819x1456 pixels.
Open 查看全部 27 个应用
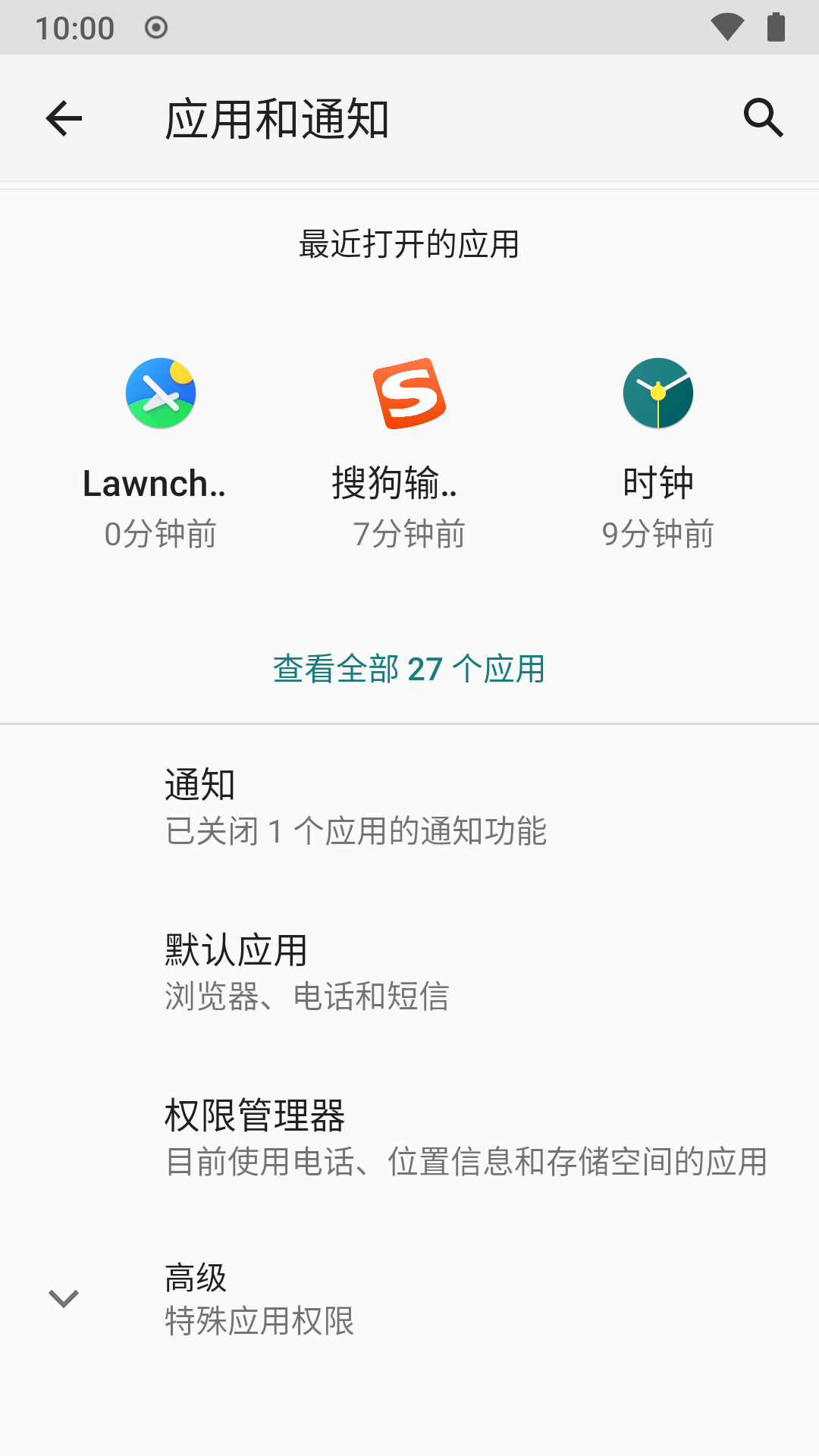tap(409, 670)
